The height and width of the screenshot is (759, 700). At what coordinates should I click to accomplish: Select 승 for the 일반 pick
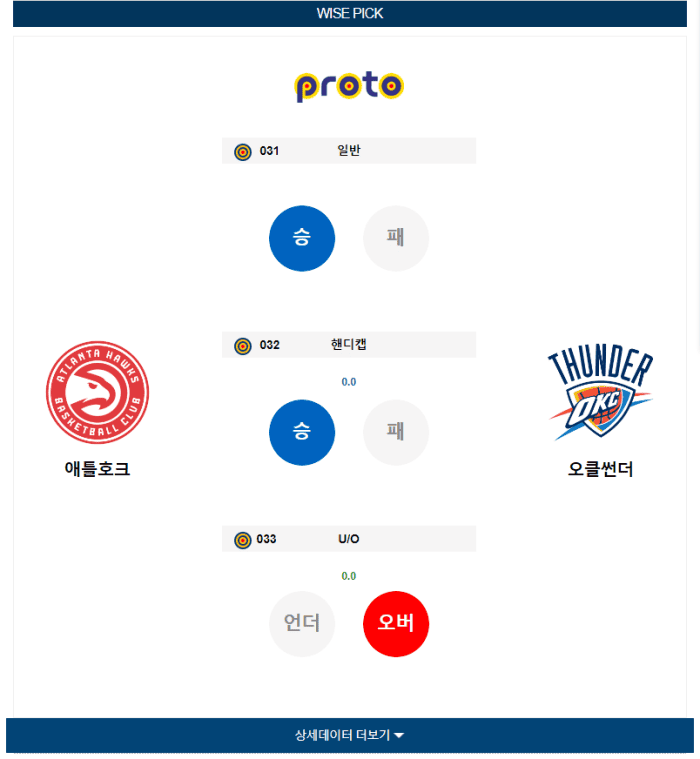coord(302,238)
